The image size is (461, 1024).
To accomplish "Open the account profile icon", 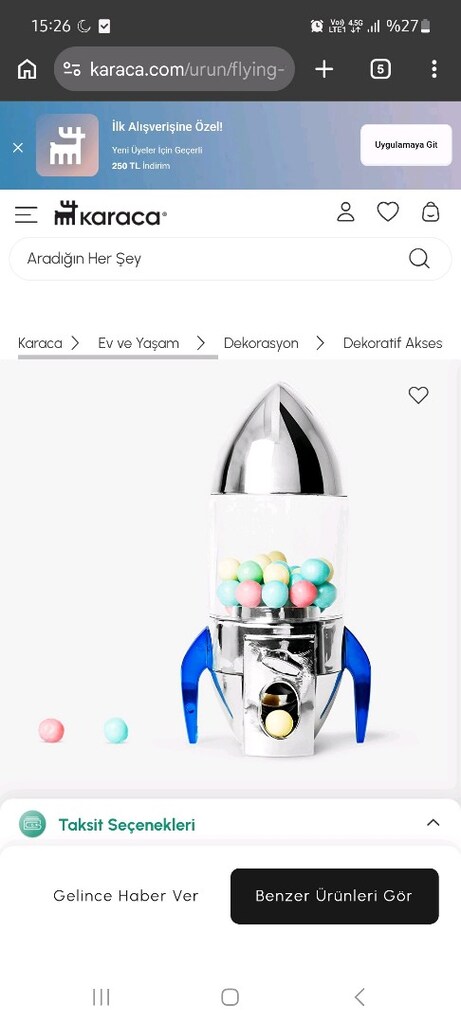I will click(345, 212).
